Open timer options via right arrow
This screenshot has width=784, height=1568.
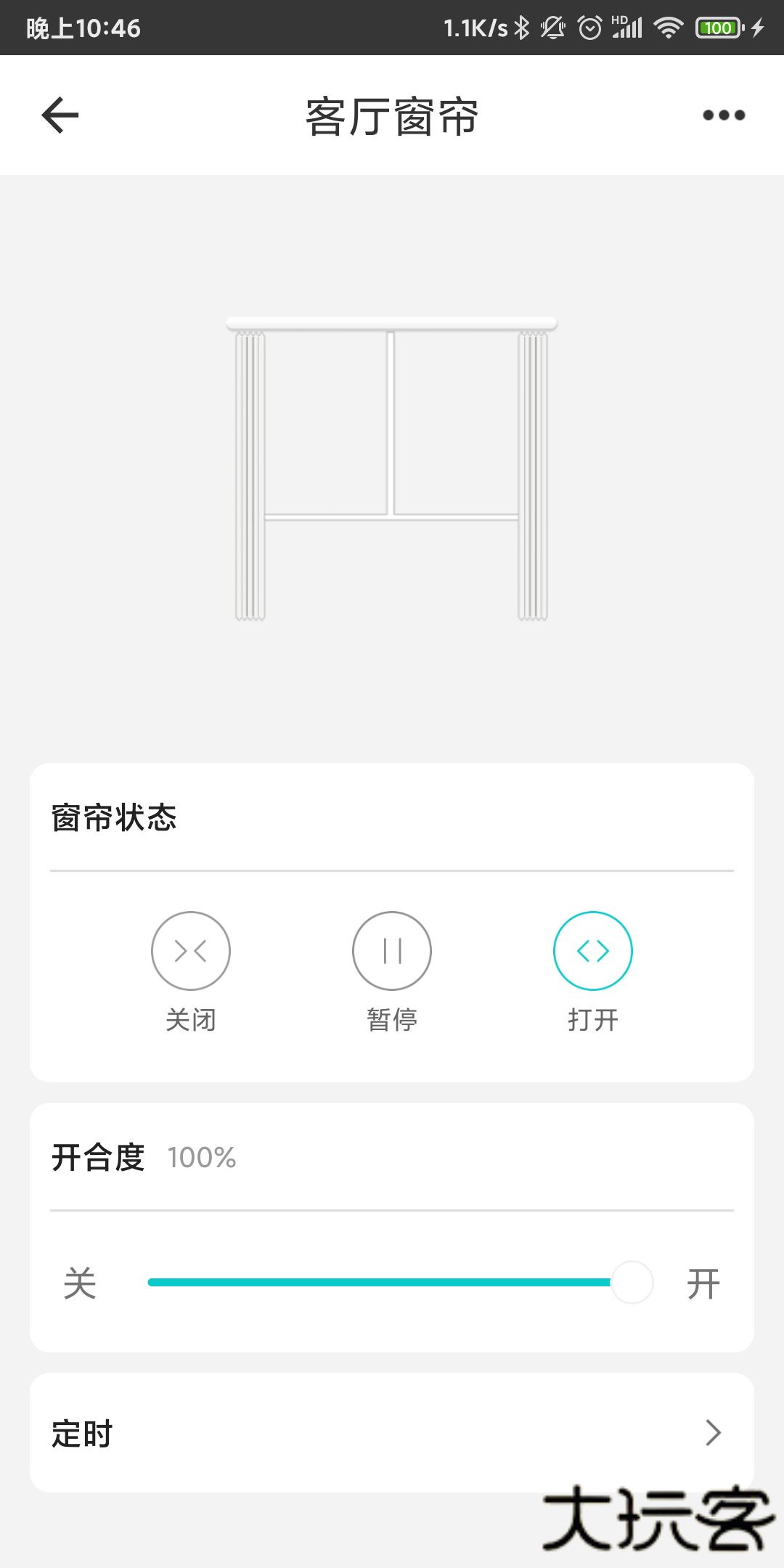click(x=714, y=1434)
